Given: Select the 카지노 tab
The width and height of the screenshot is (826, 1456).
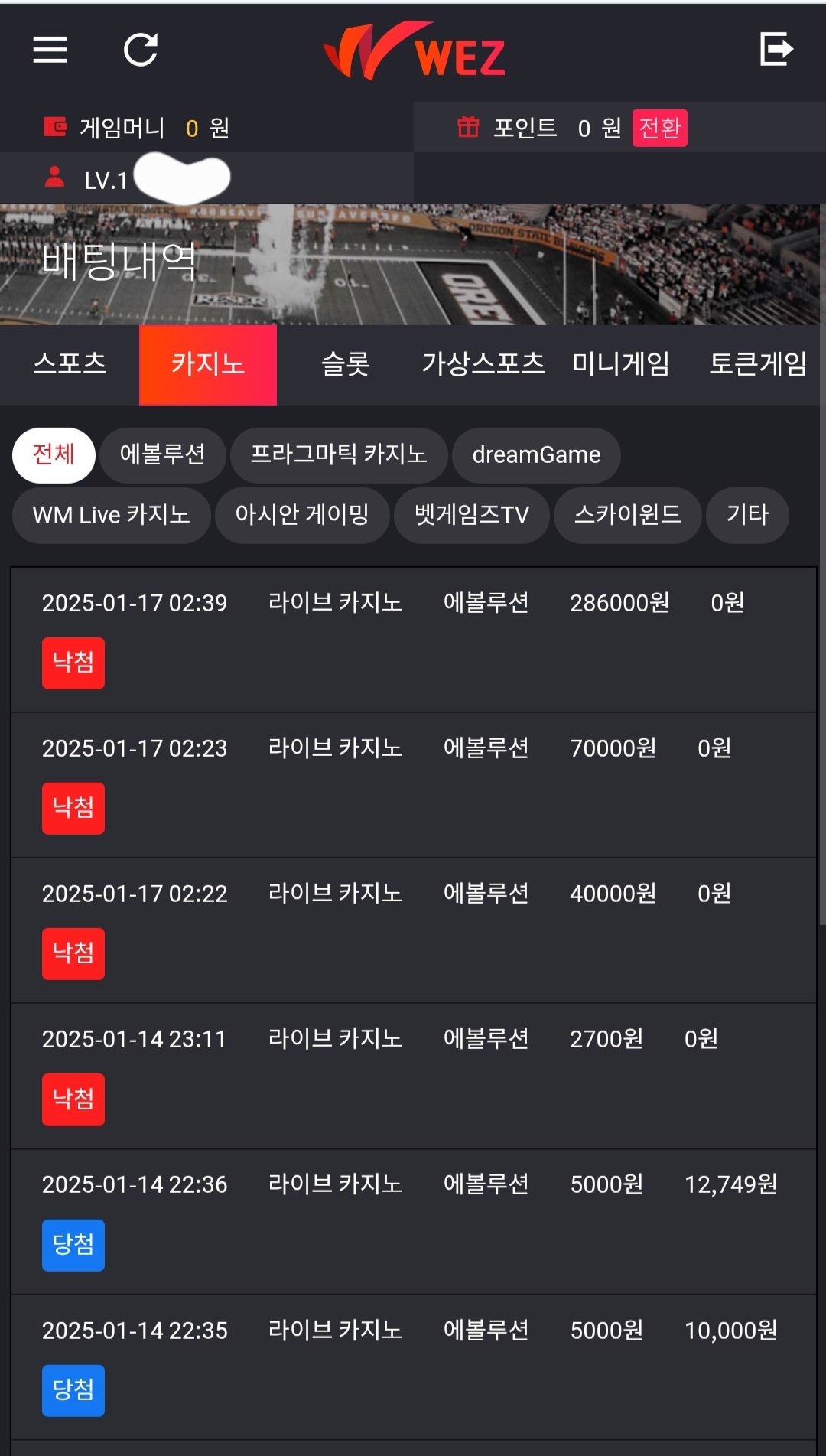Looking at the screenshot, I should click(208, 364).
